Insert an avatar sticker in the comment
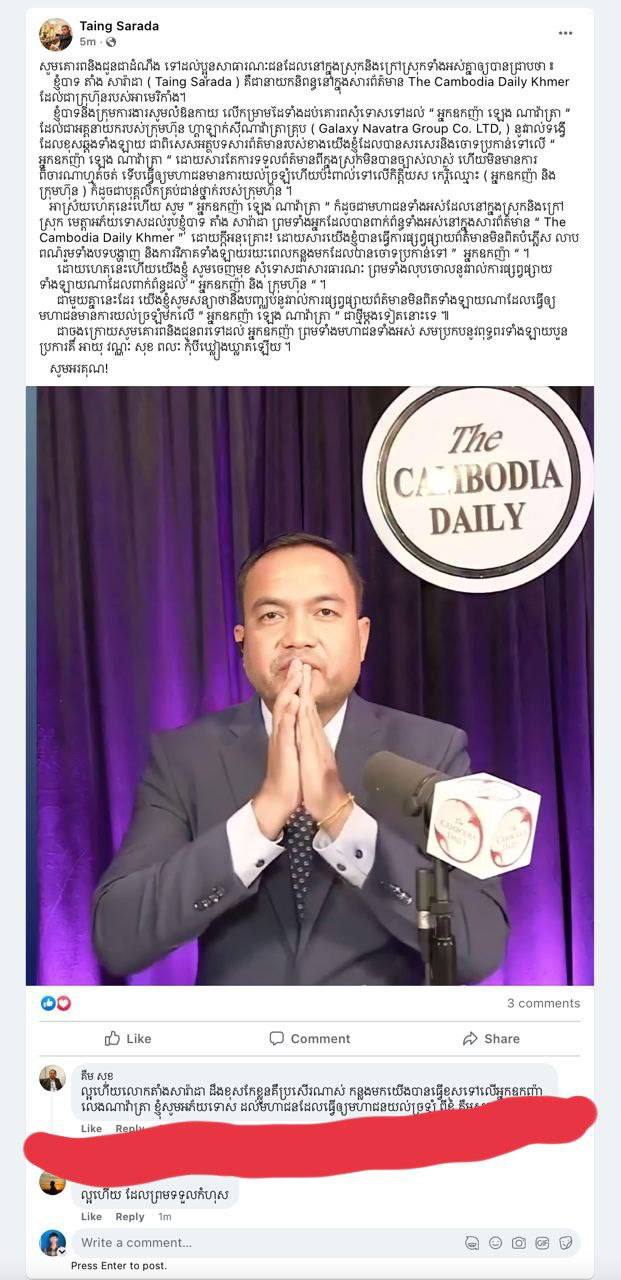Viewport: 621px width, 1280px height. coord(472,1243)
